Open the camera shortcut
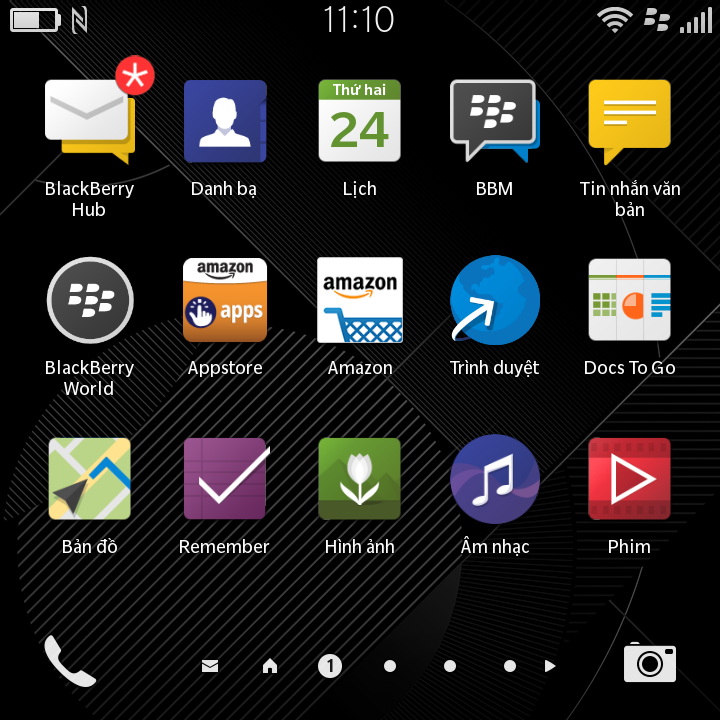Viewport: 720px width, 720px height. (649, 663)
